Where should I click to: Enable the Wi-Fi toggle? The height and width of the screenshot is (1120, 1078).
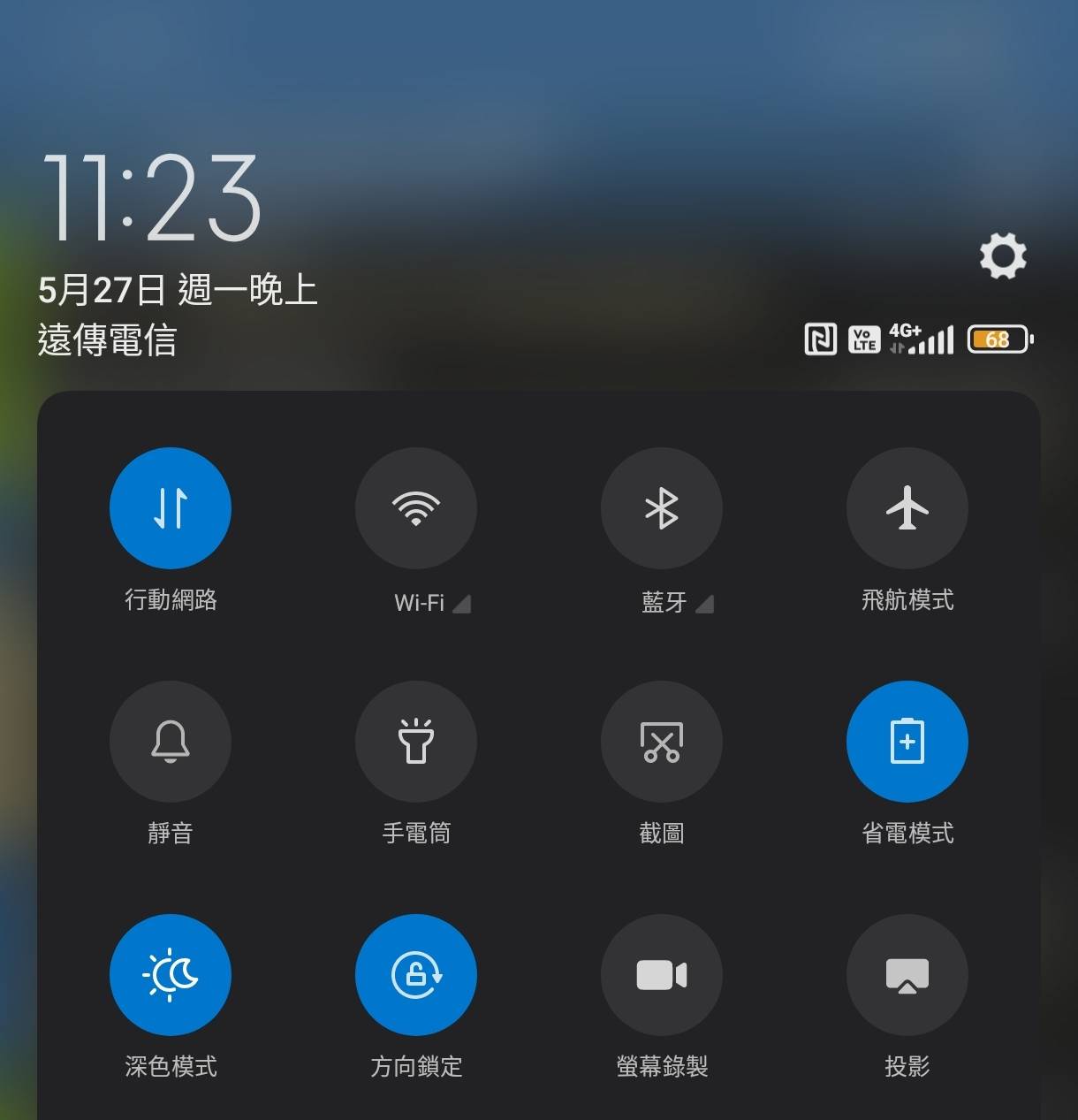[416, 508]
